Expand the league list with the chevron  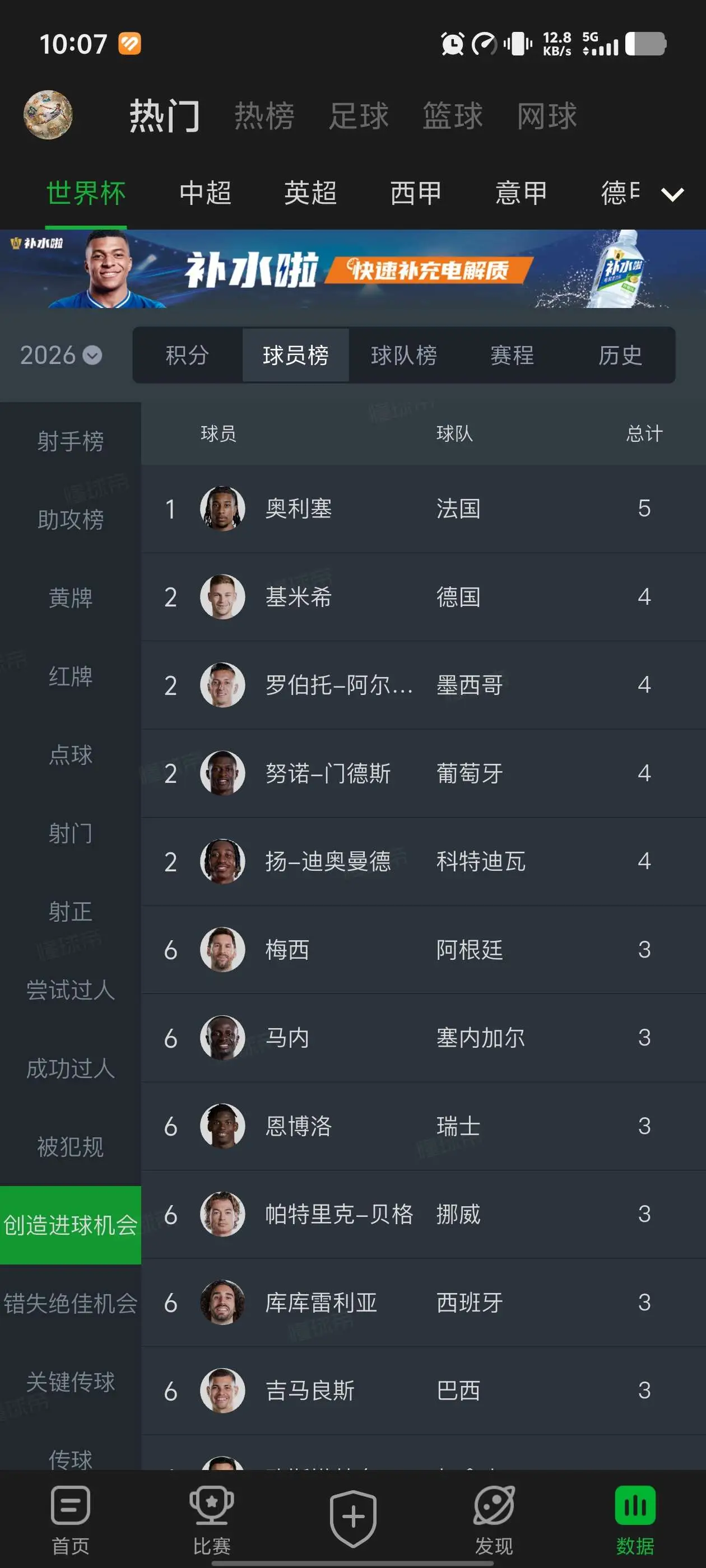pos(672,194)
